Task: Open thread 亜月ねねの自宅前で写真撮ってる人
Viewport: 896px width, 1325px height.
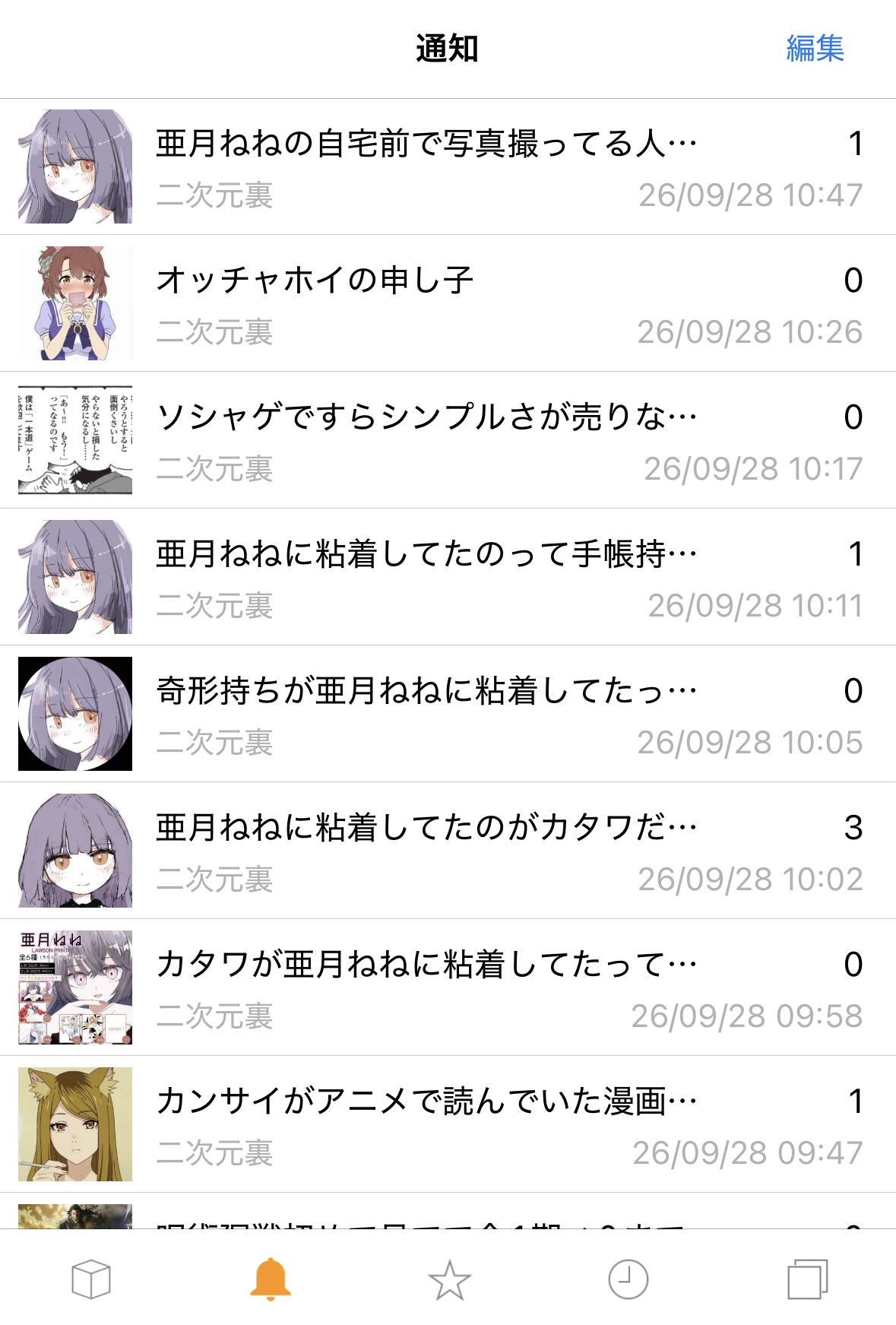Action: coord(448,166)
